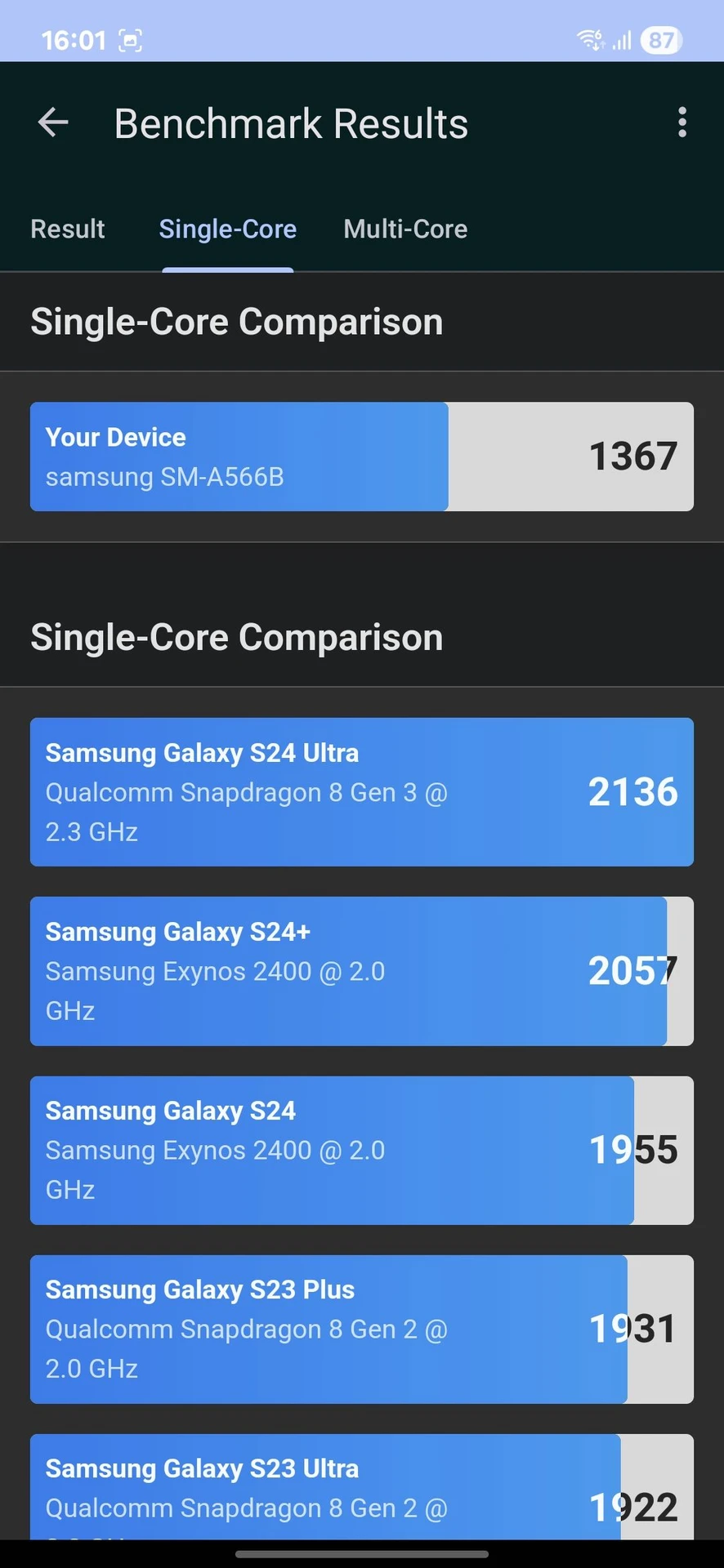Select the Single-Core tab

click(227, 229)
